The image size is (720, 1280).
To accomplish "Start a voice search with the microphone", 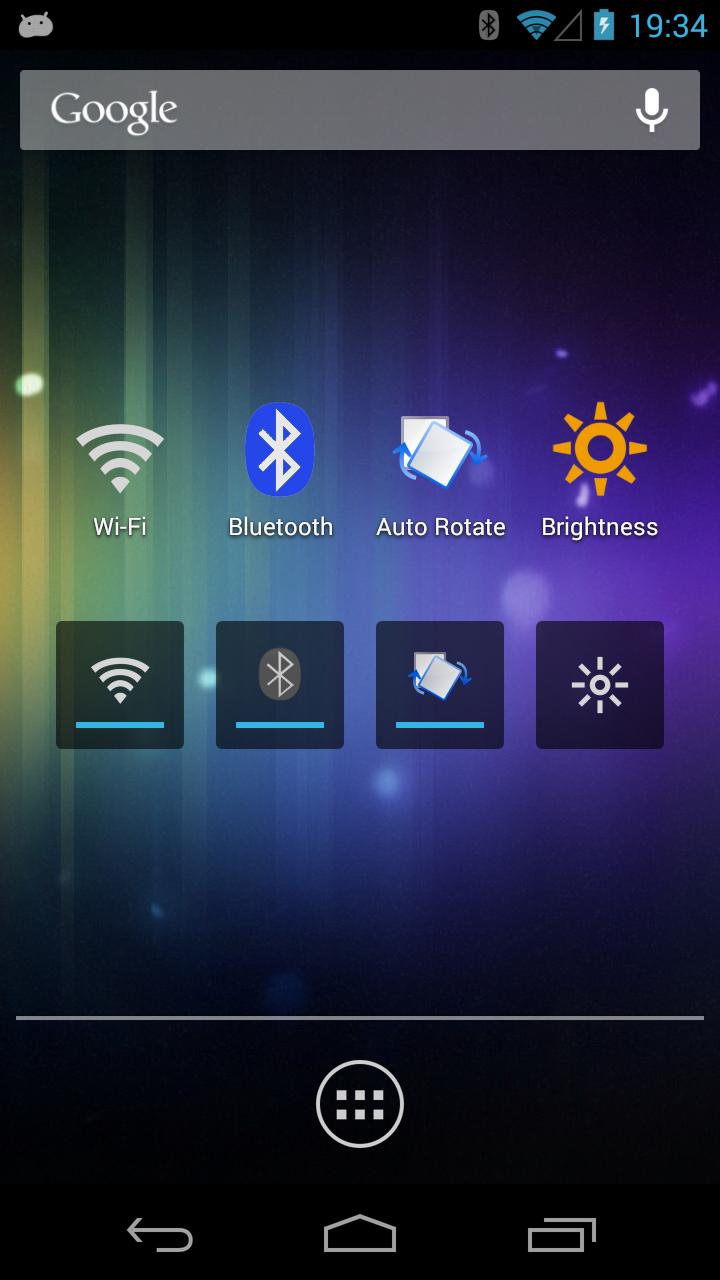I will click(x=652, y=109).
